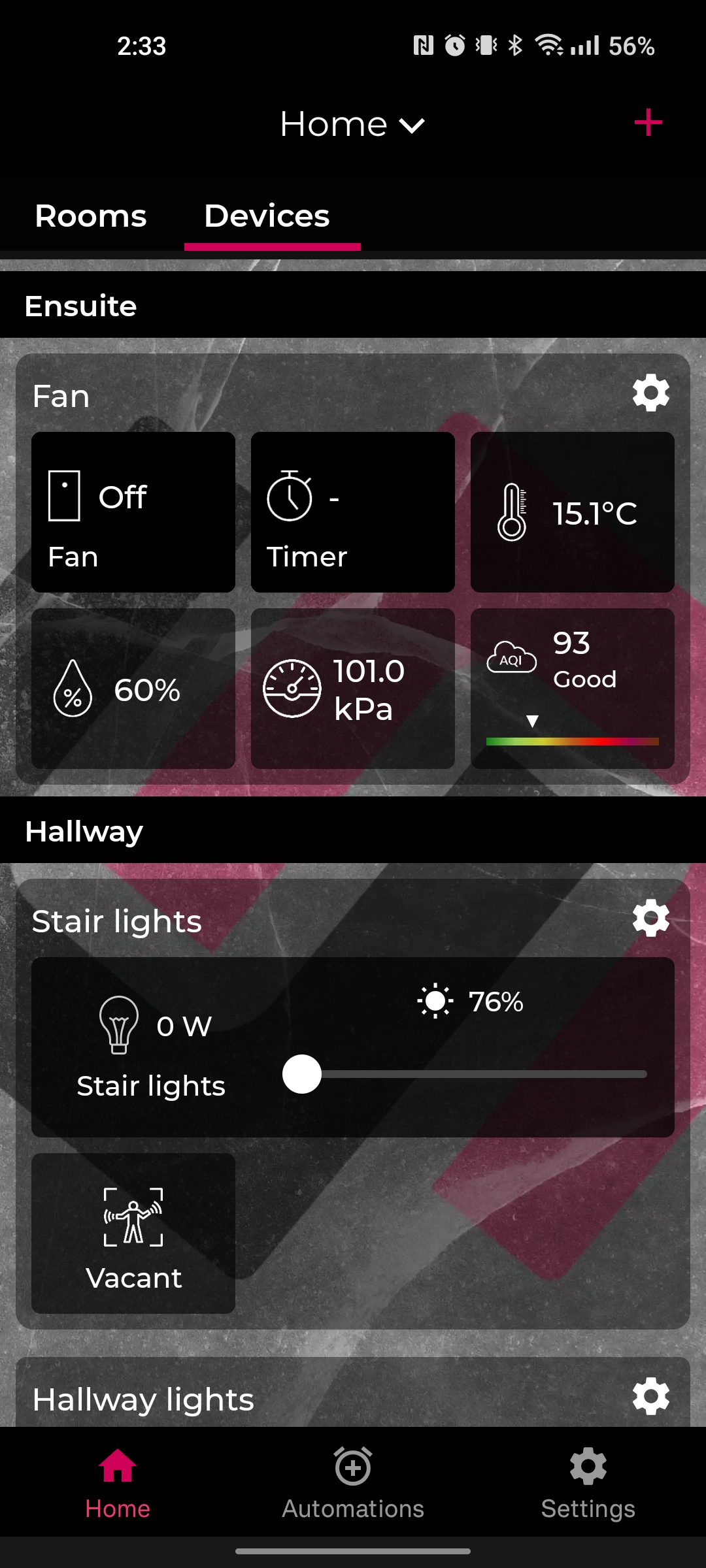The height and width of the screenshot is (1568, 706).
Task: Toggle the Fan Off tile
Action: pos(133,512)
